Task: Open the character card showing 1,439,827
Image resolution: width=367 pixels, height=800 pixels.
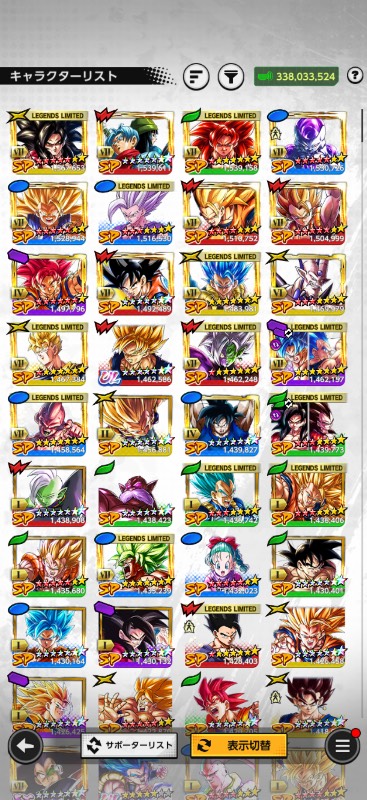Action: [x=222, y=424]
